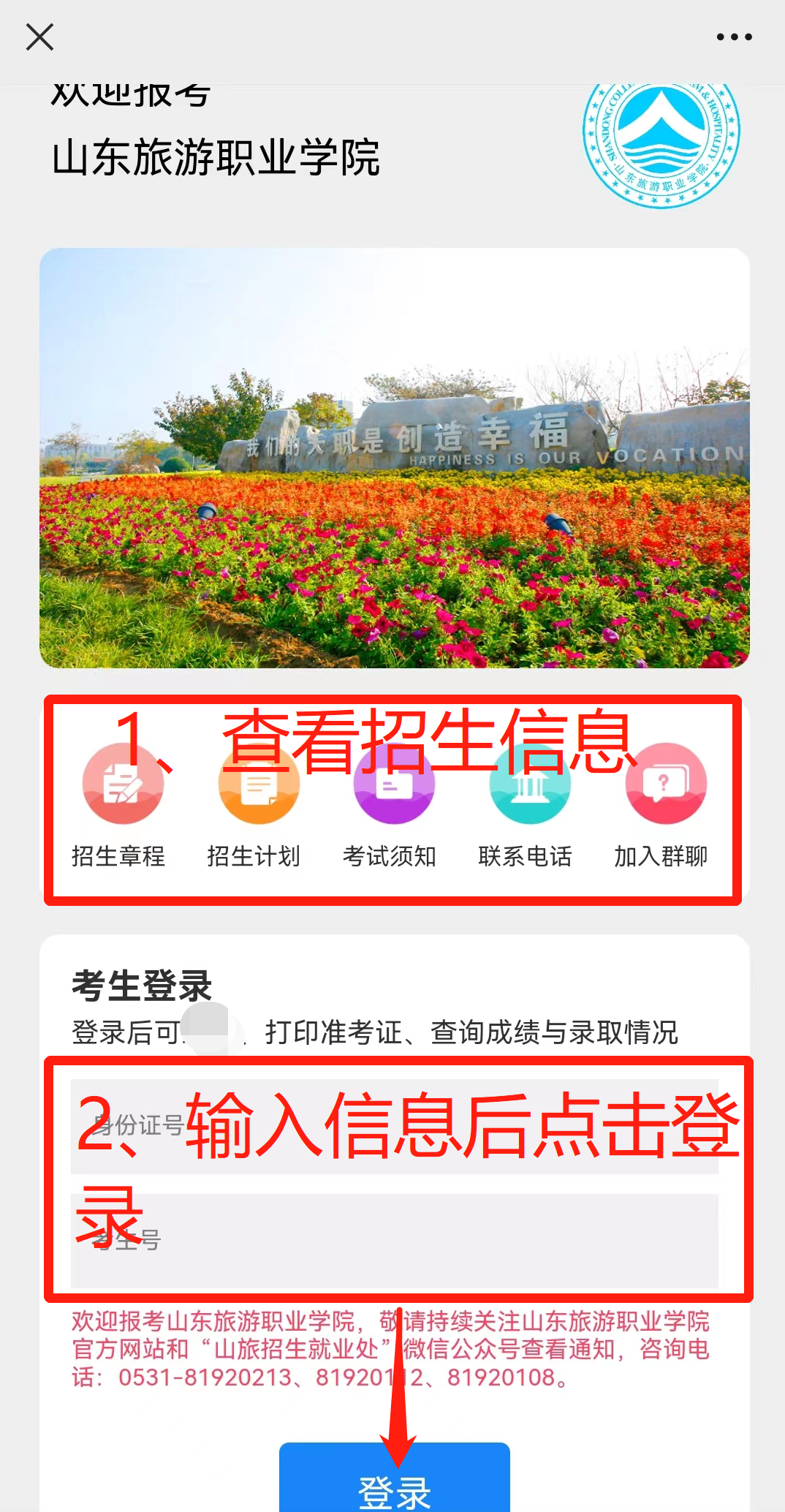The height and width of the screenshot is (1512, 785).
Task: Open the three-dot overflow menu
Action: click(x=734, y=37)
